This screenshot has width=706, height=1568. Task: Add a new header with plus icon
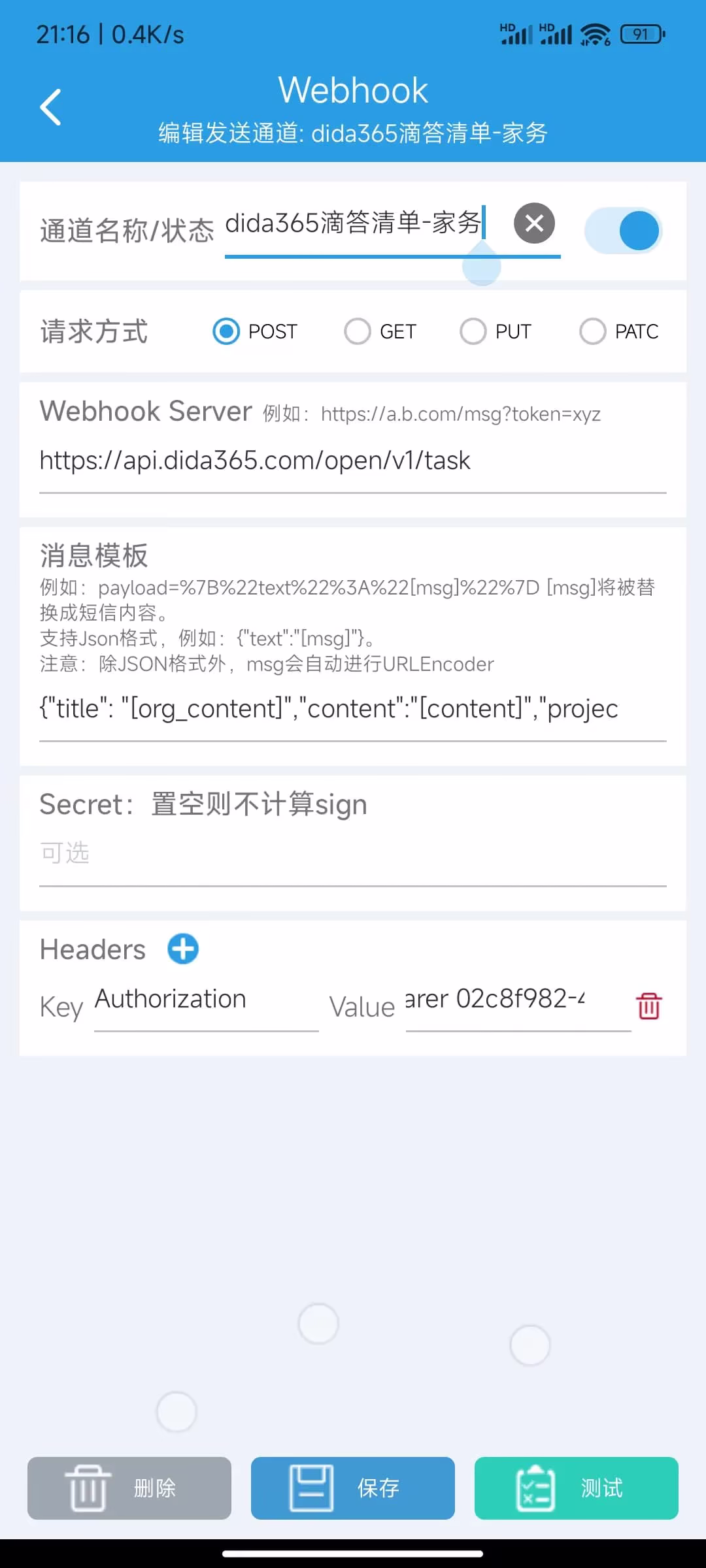pos(183,949)
